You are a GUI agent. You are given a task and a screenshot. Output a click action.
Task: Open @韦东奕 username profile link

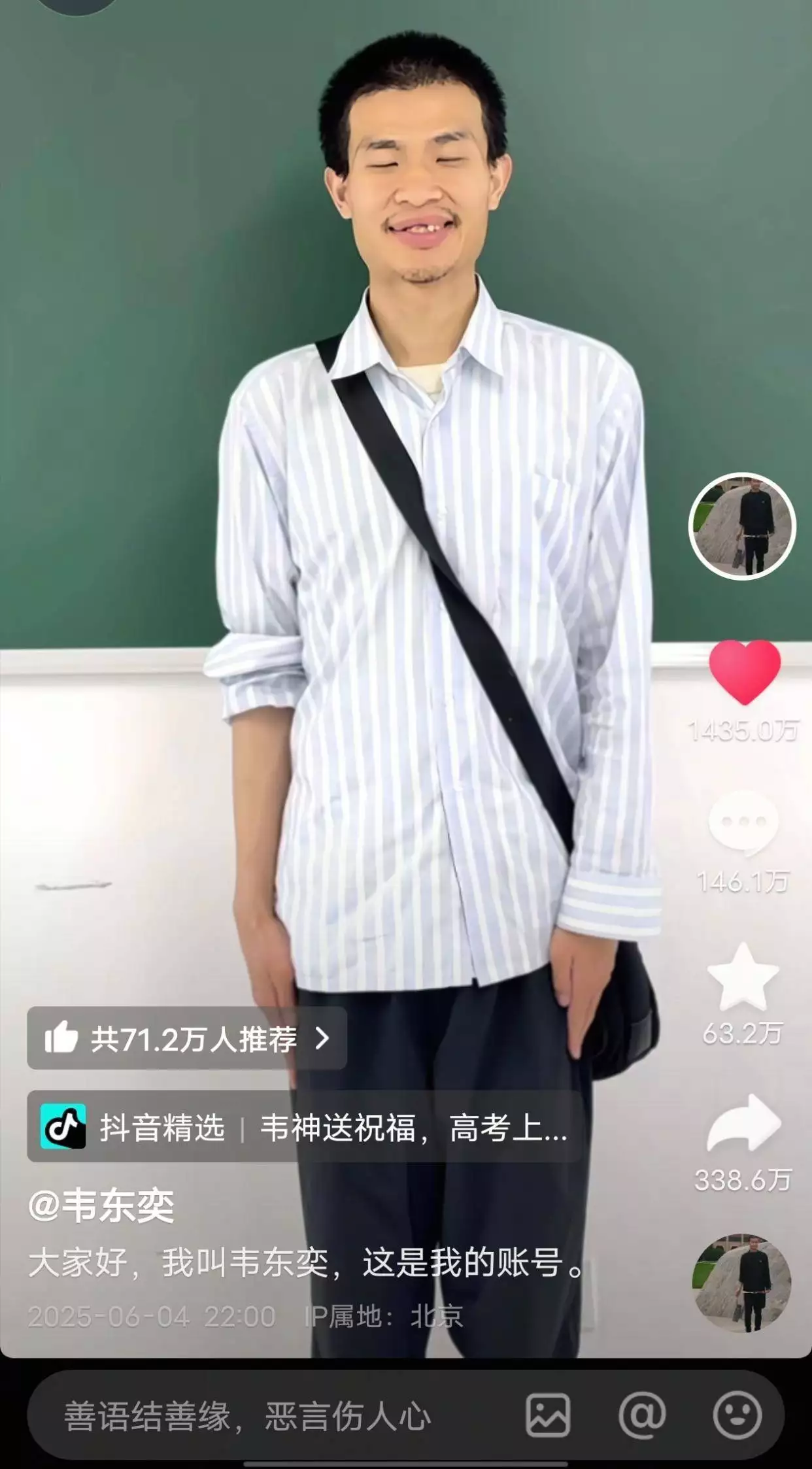click(101, 1206)
